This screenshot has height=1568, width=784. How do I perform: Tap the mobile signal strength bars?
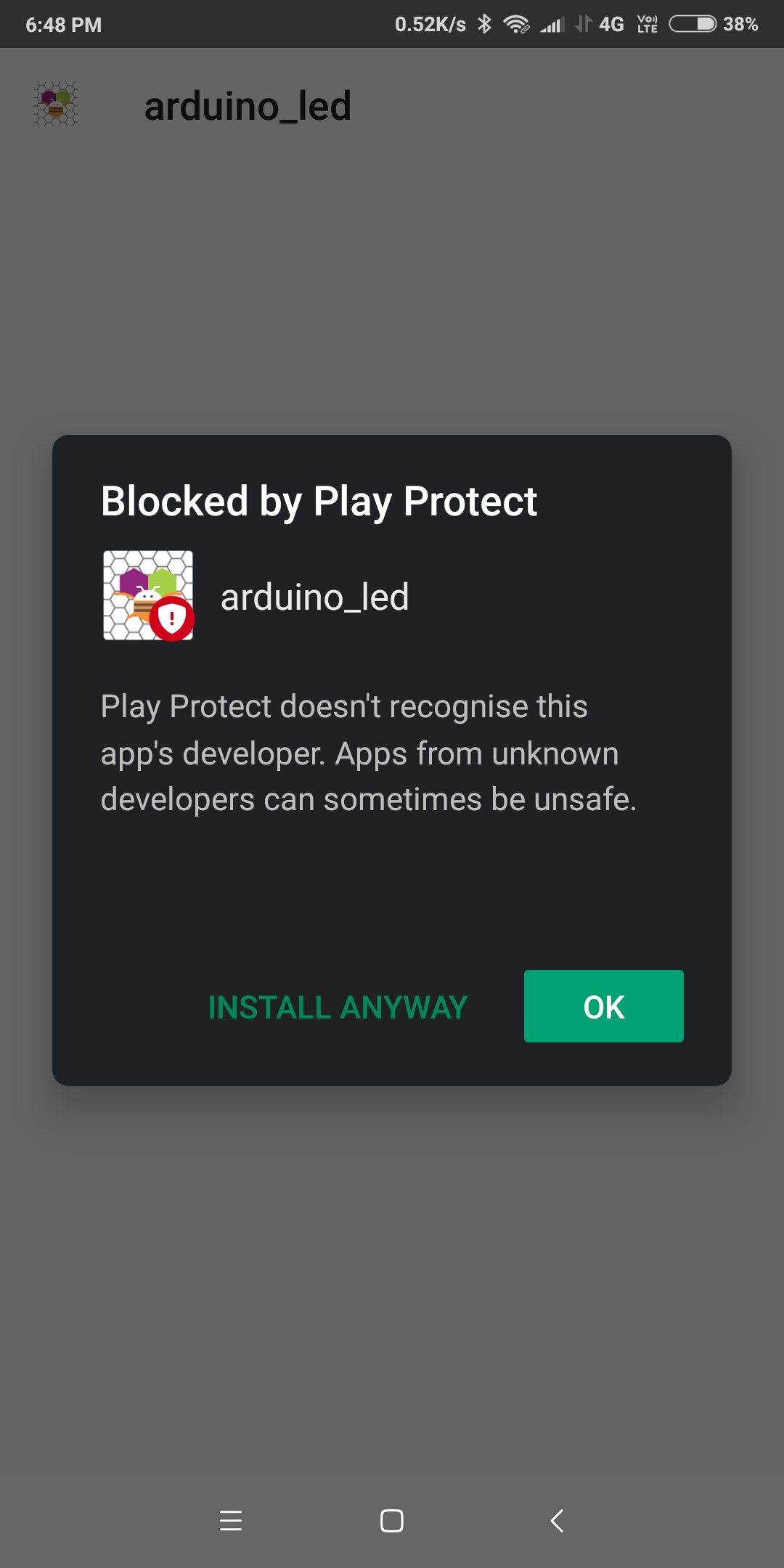(552, 23)
